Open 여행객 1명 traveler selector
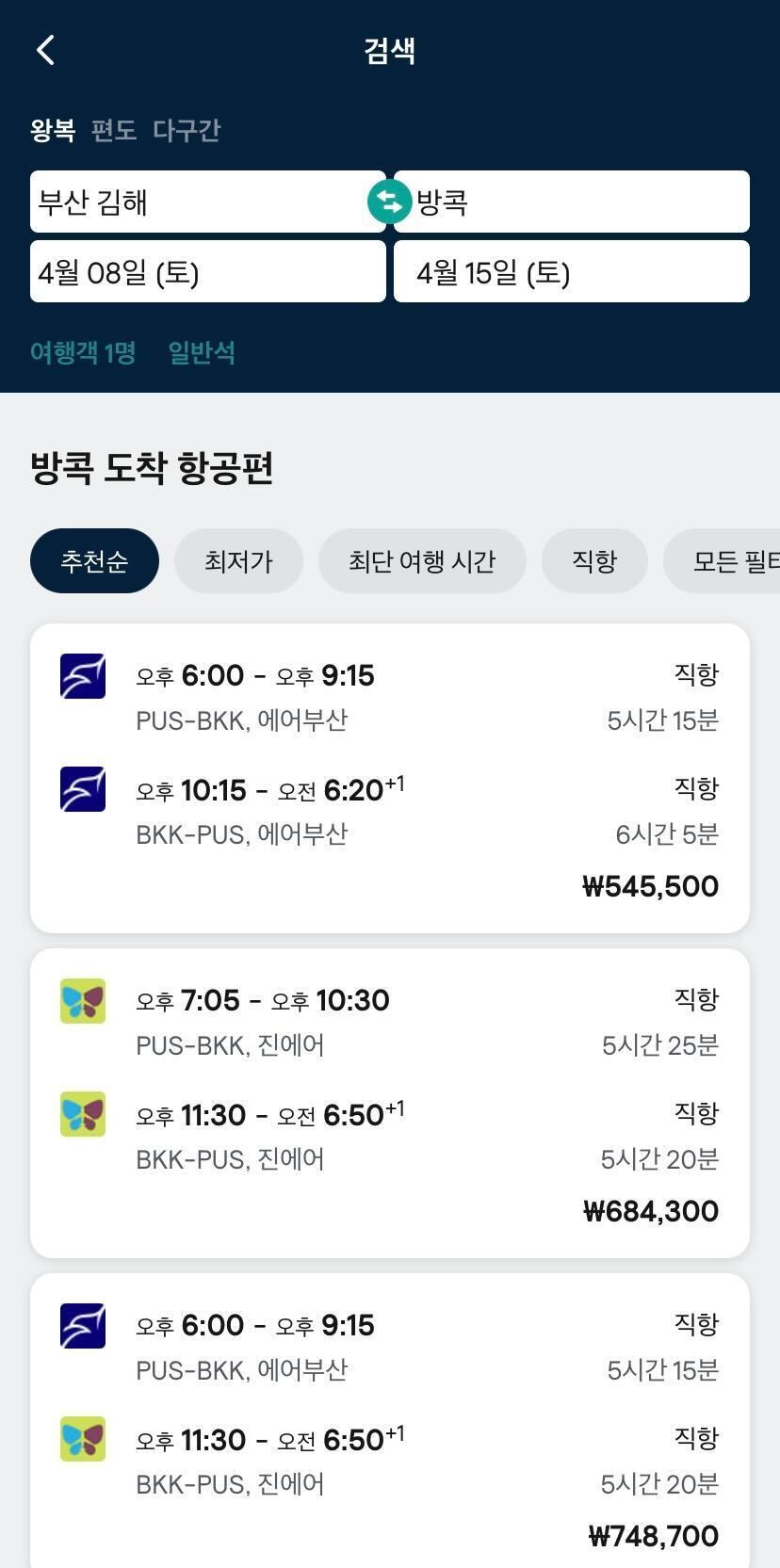 83,352
